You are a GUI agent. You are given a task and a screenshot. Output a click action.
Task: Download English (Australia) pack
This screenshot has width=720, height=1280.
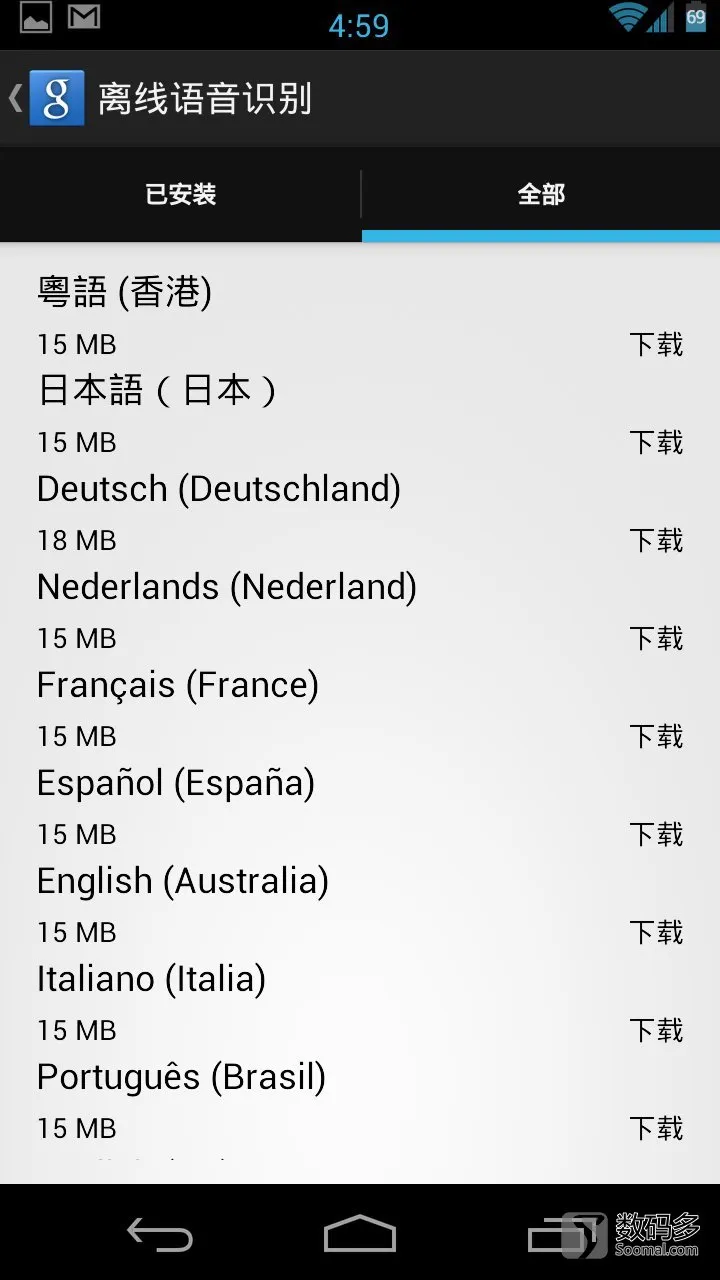click(656, 933)
